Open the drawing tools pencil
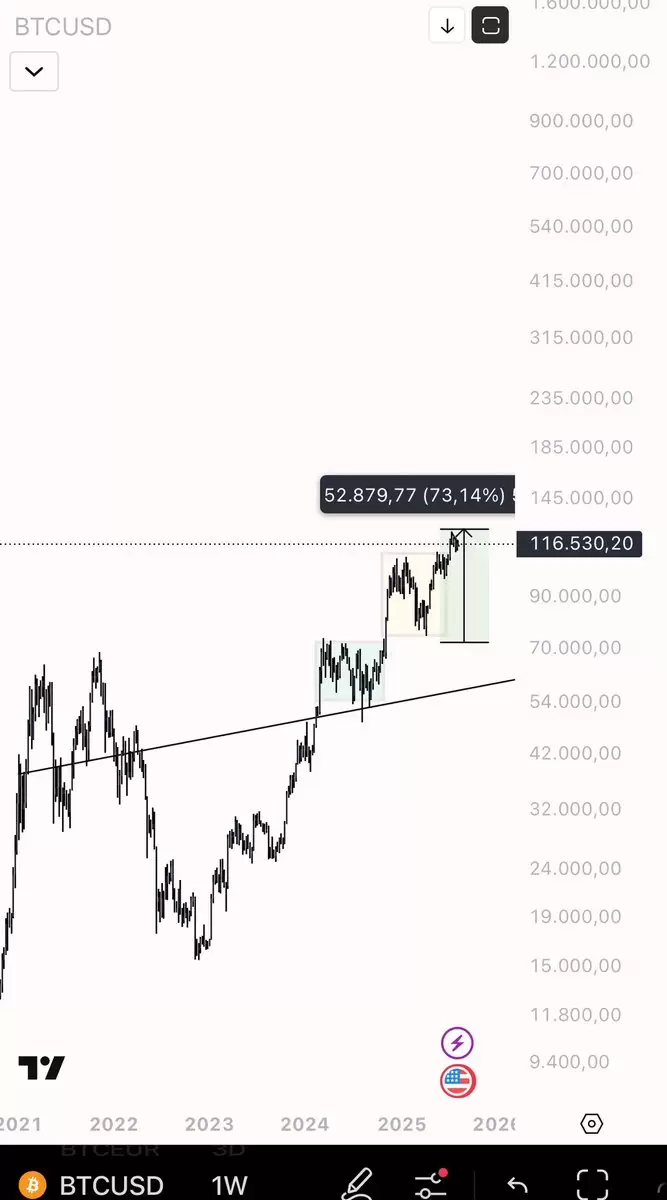 pos(357,1184)
